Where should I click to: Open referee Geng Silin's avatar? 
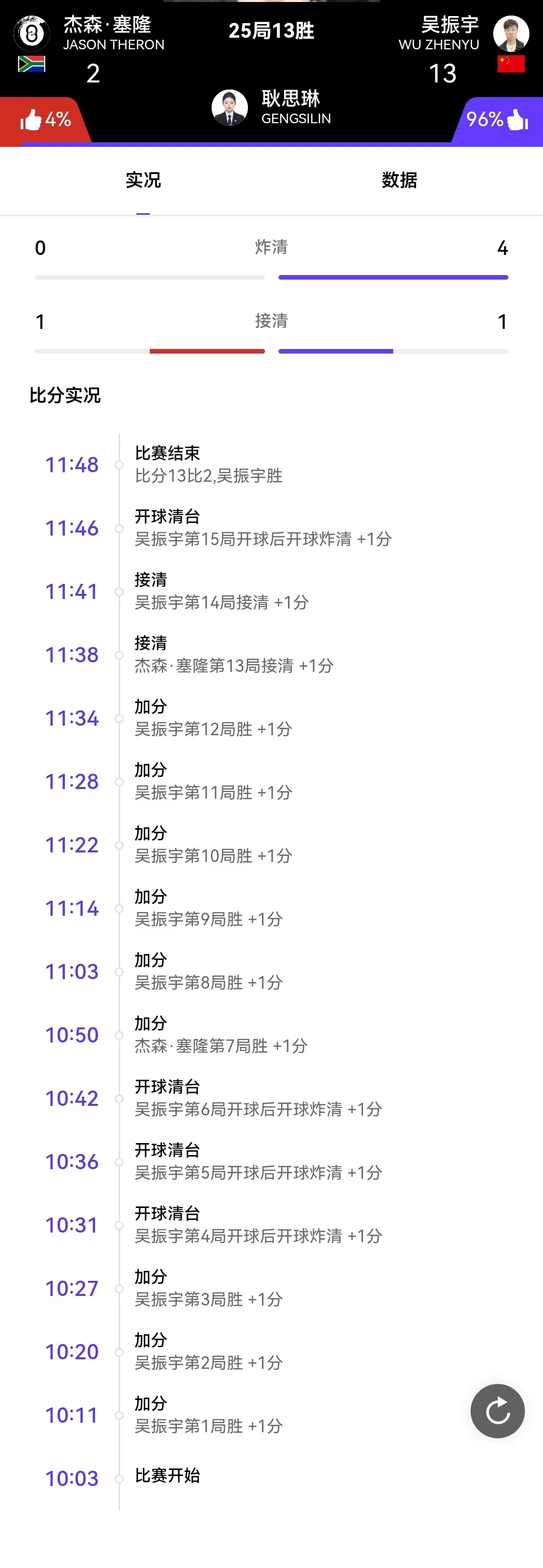[229, 108]
